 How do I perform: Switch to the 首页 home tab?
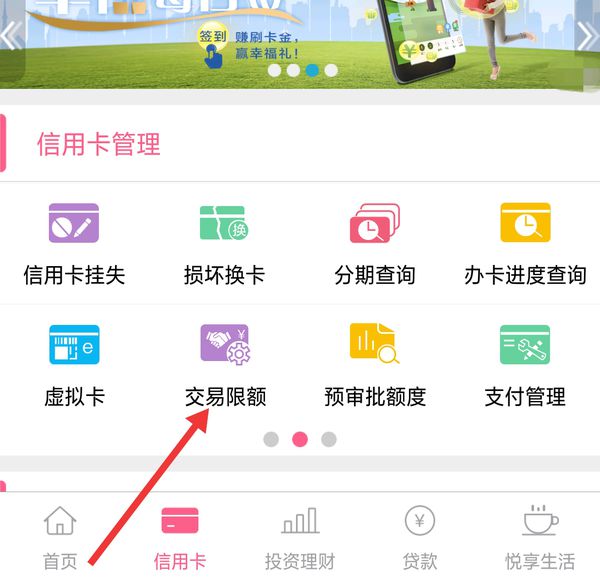[60, 538]
